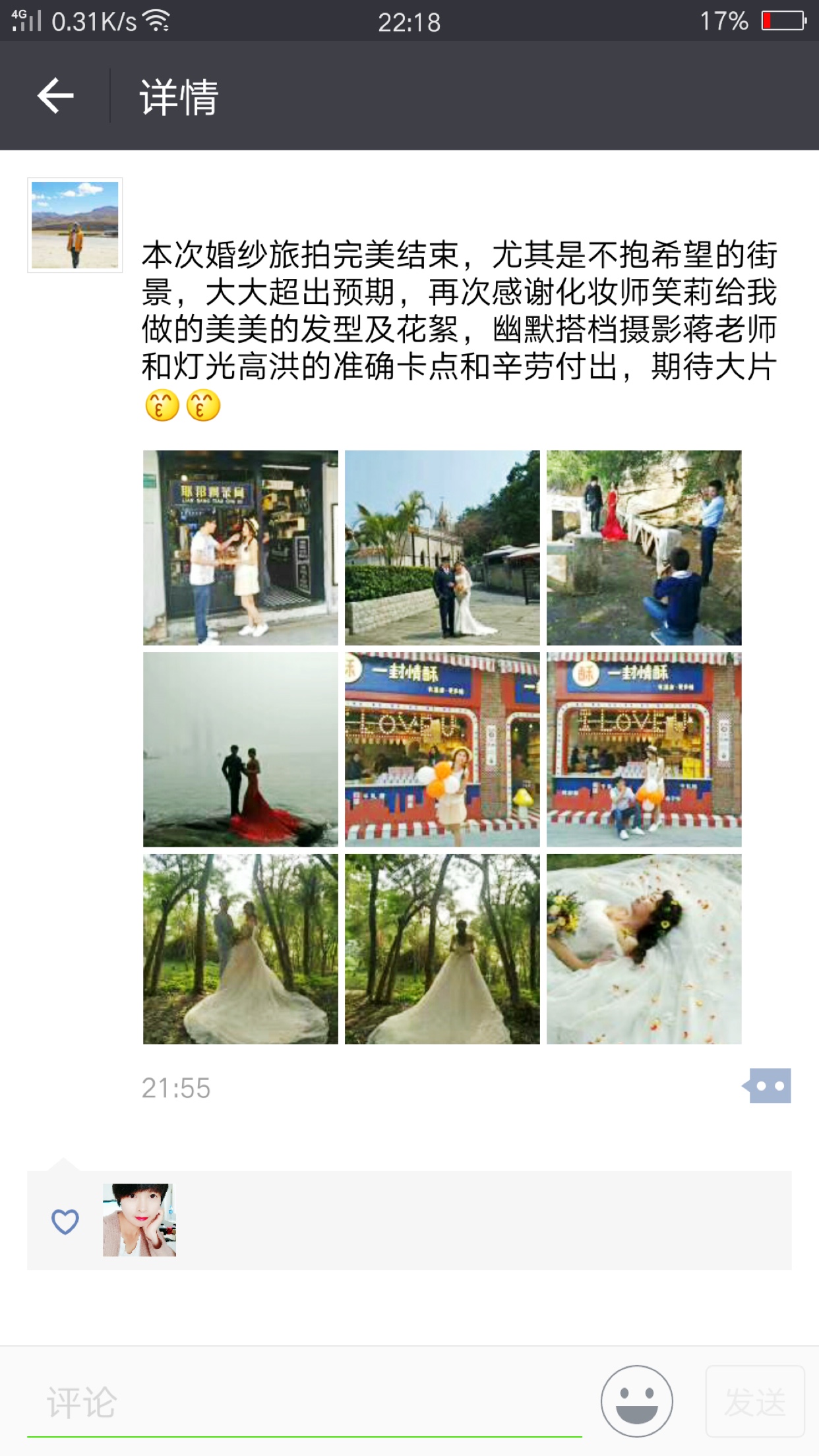Go back using the top-left arrow
The height and width of the screenshot is (1456, 819).
[x=55, y=96]
